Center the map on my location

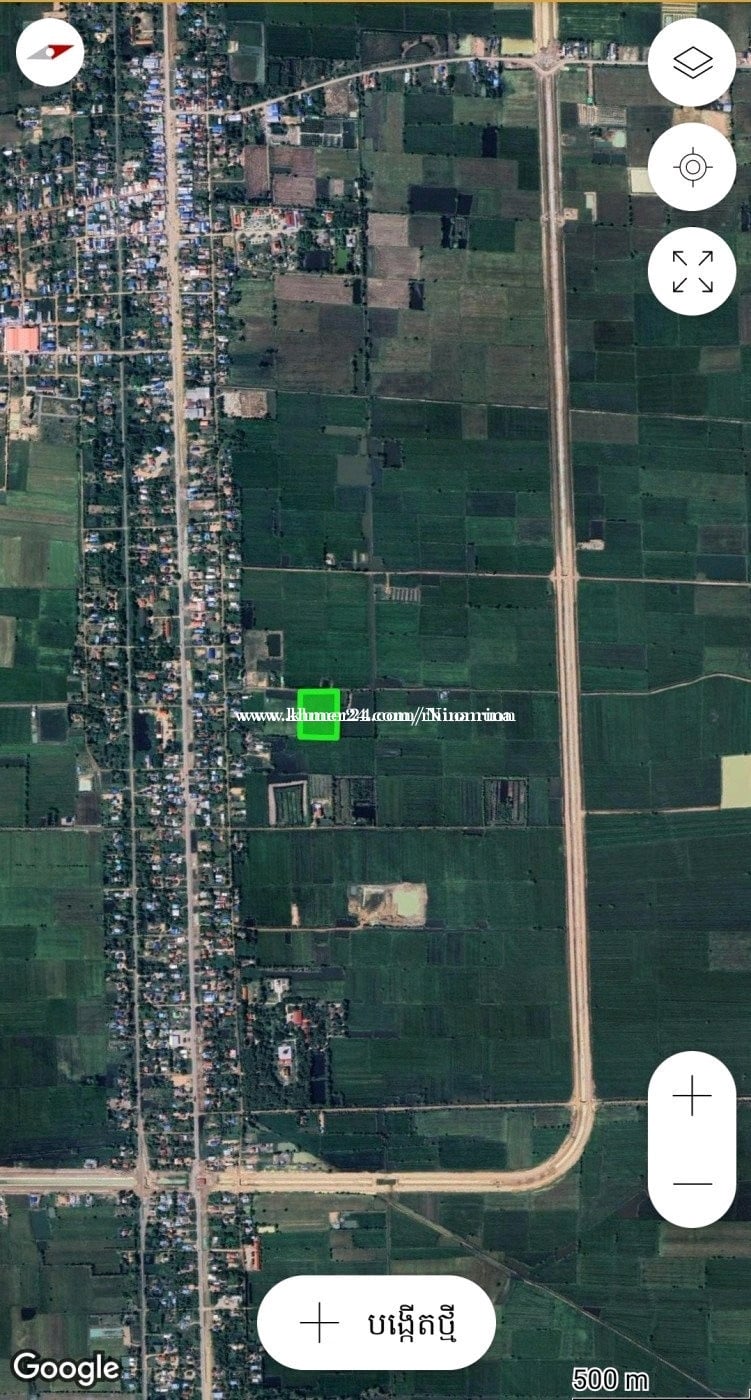pos(692,167)
